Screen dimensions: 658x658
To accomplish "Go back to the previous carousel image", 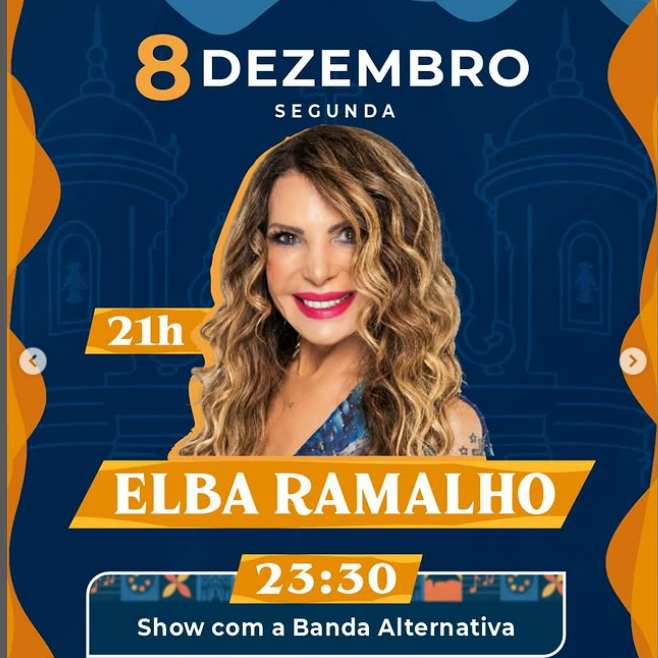I will pyautogui.click(x=32, y=361).
